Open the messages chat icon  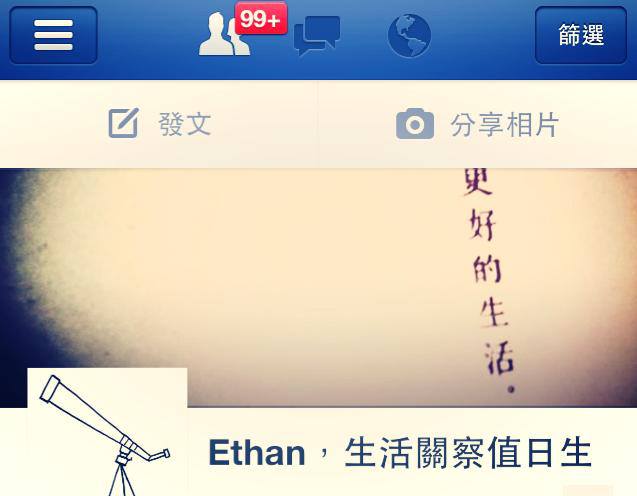(317, 36)
